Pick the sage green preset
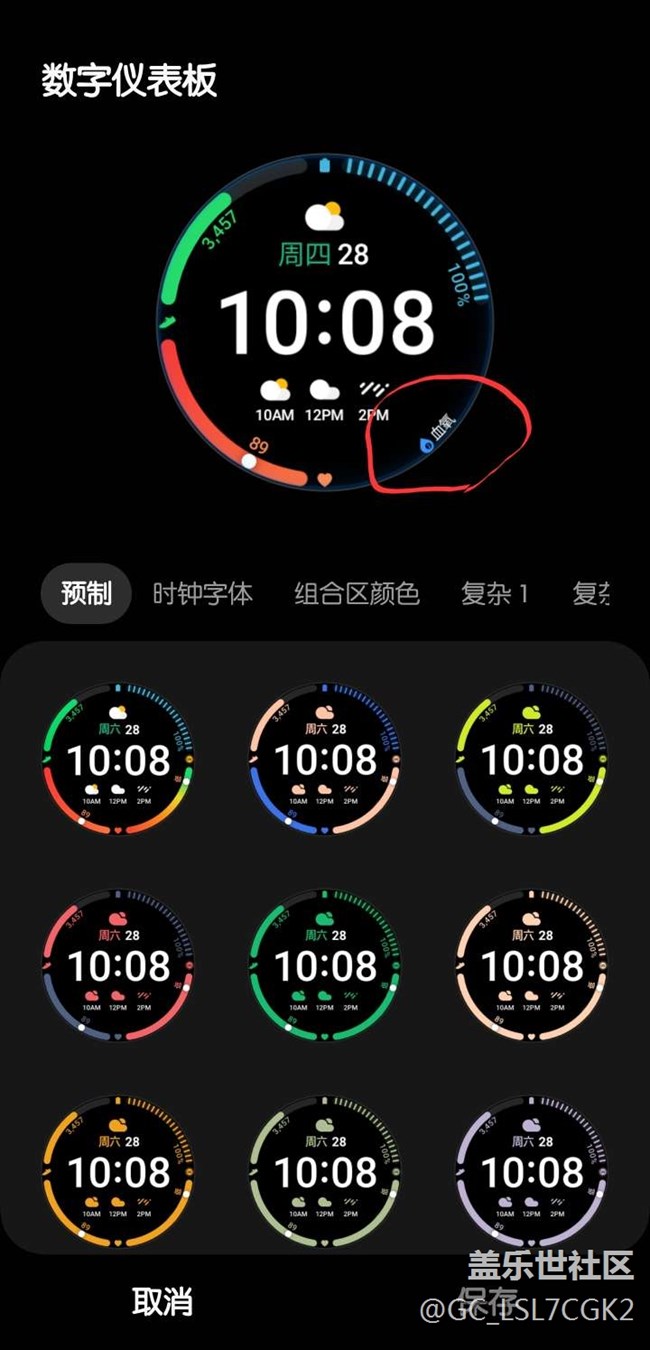 (x=325, y=1172)
